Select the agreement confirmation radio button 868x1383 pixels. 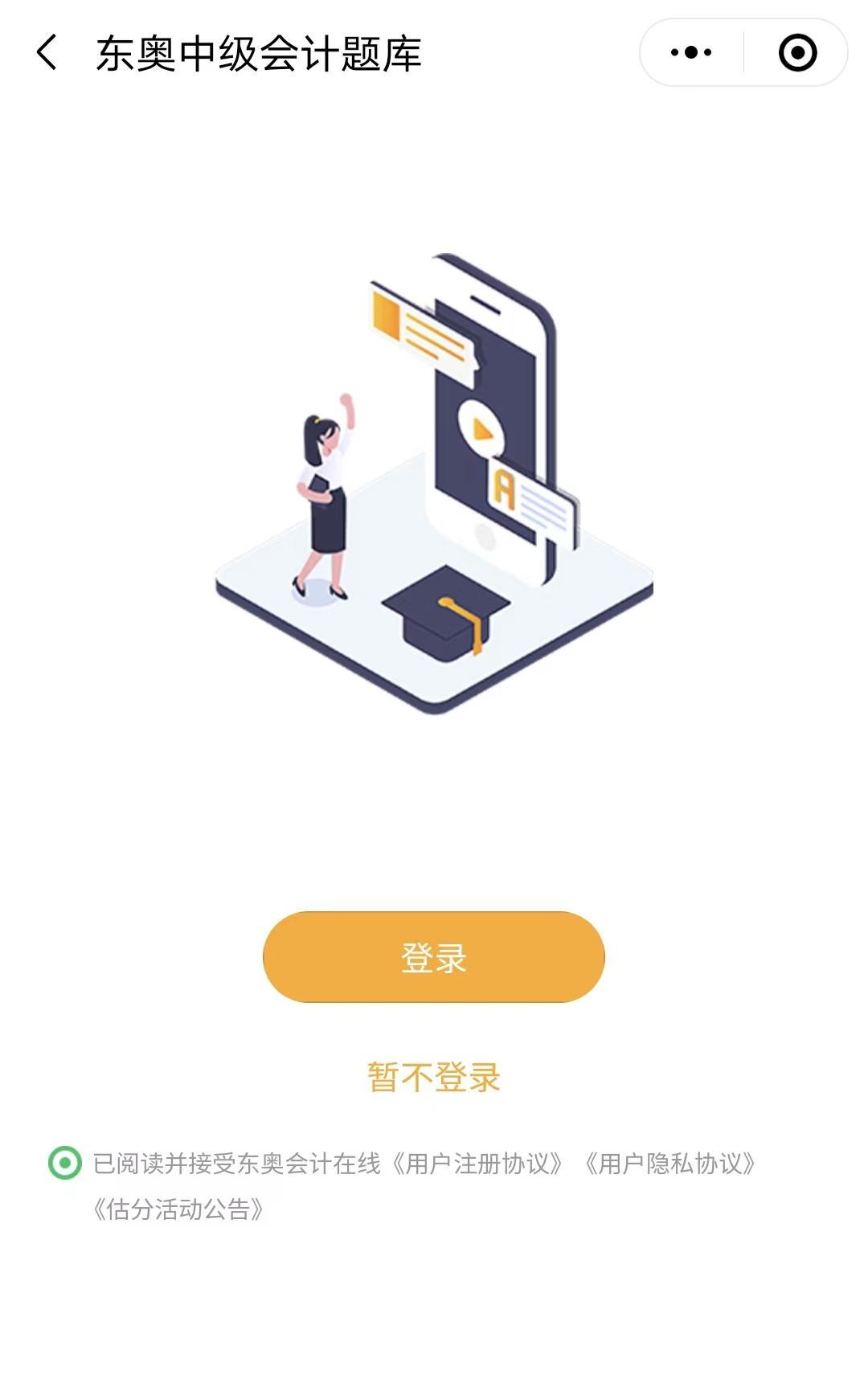click(63, 1163)
